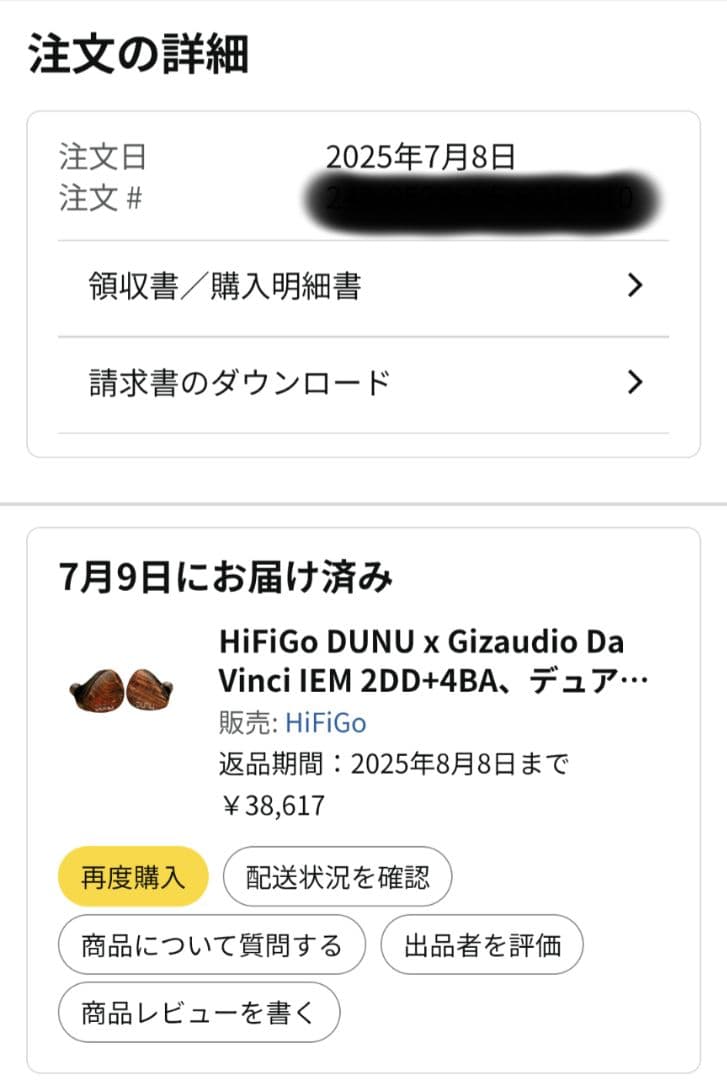Open 配送状況を確認 to check delivery status
Image resolution: width=727 pixels, height=1080 pixels.
(337, 876)
